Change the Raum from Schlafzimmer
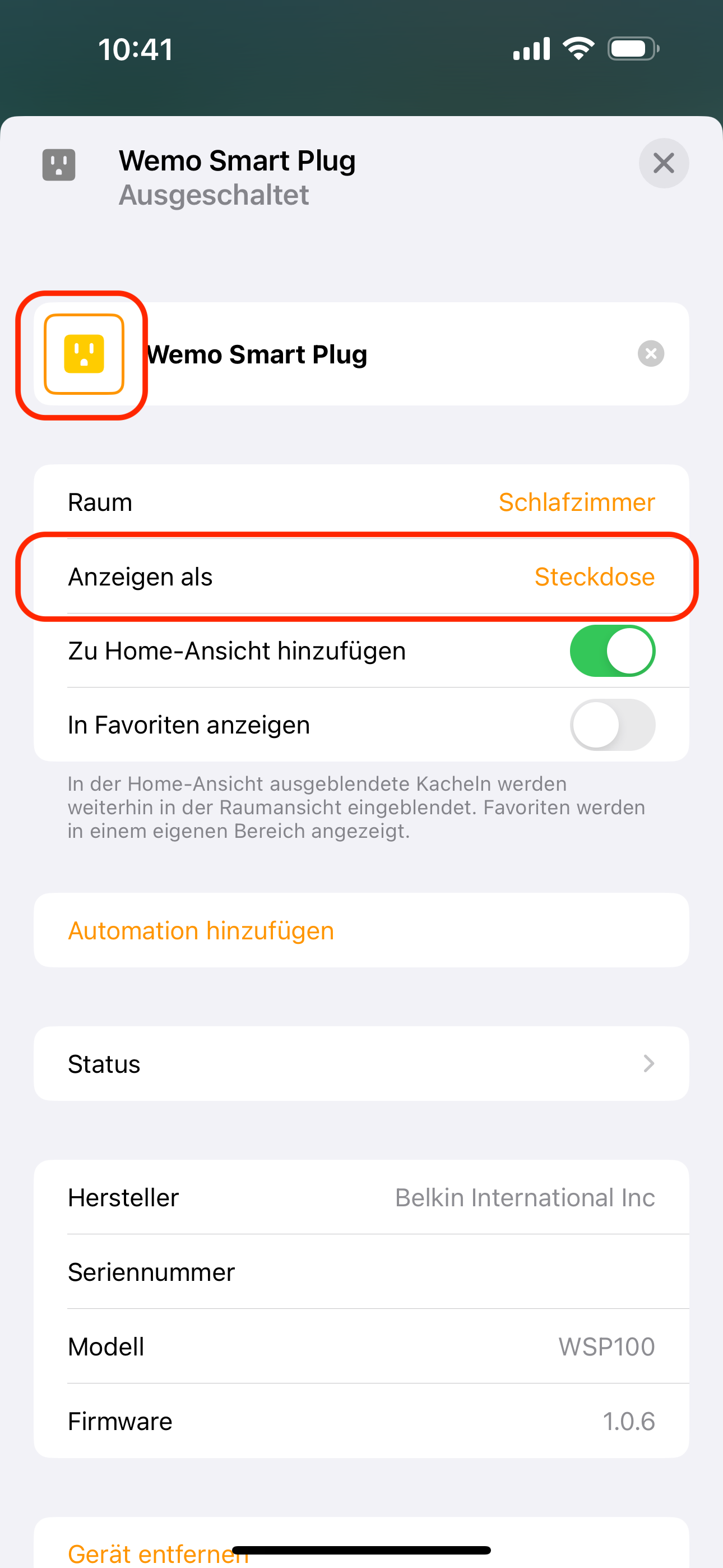Screen dimensions: 723x1568 click(361, 502)
